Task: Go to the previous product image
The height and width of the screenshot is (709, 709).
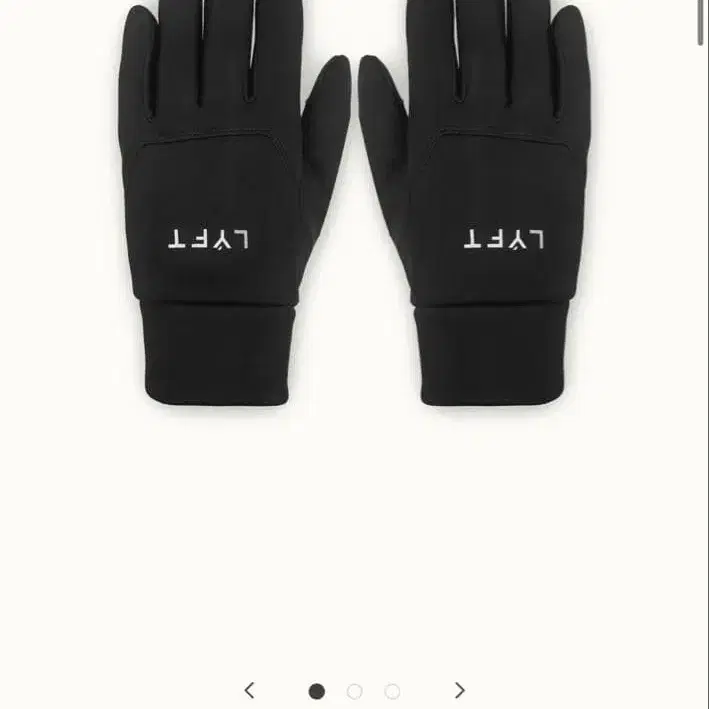Action: (249, 690)
